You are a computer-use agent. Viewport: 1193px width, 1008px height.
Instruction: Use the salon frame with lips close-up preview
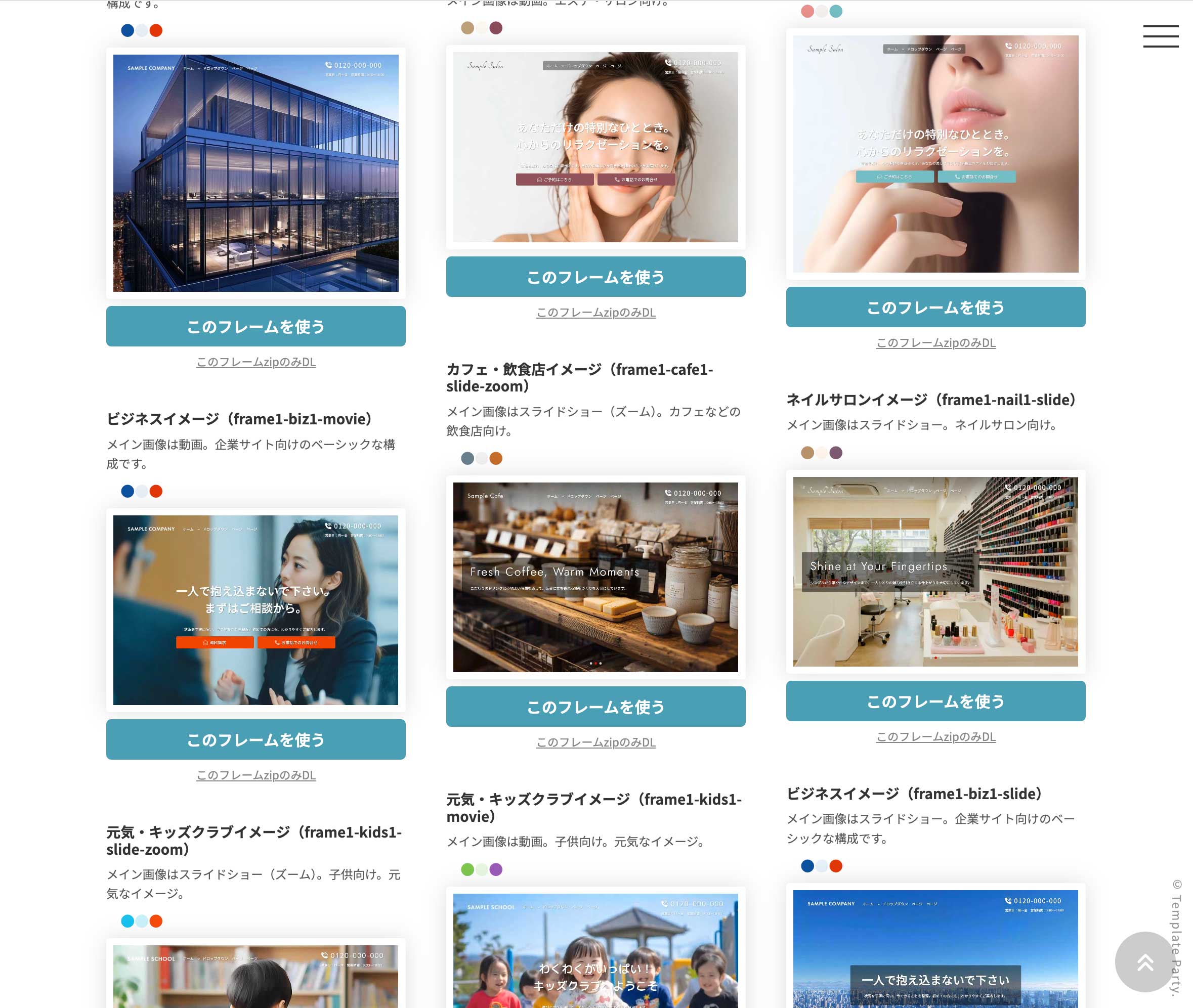point(935,308)
